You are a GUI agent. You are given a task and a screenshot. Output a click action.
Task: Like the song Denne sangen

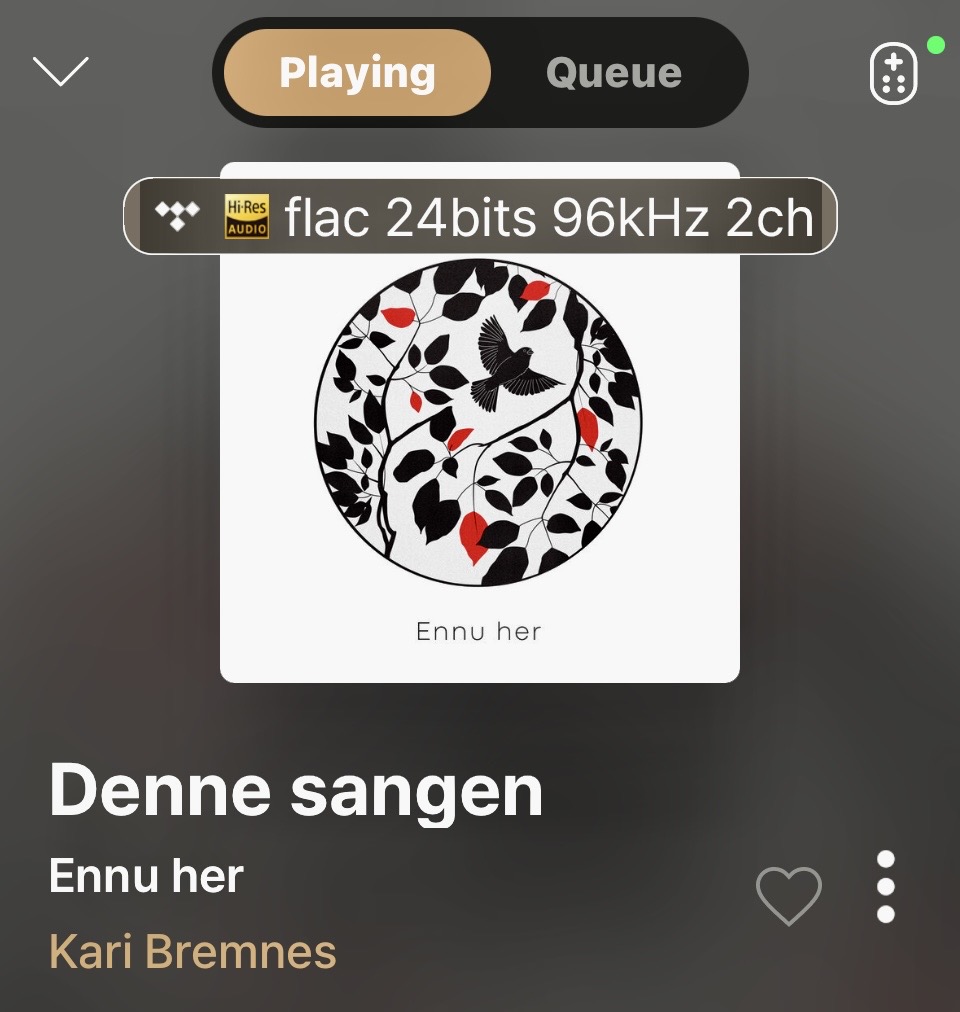point(789,894)
